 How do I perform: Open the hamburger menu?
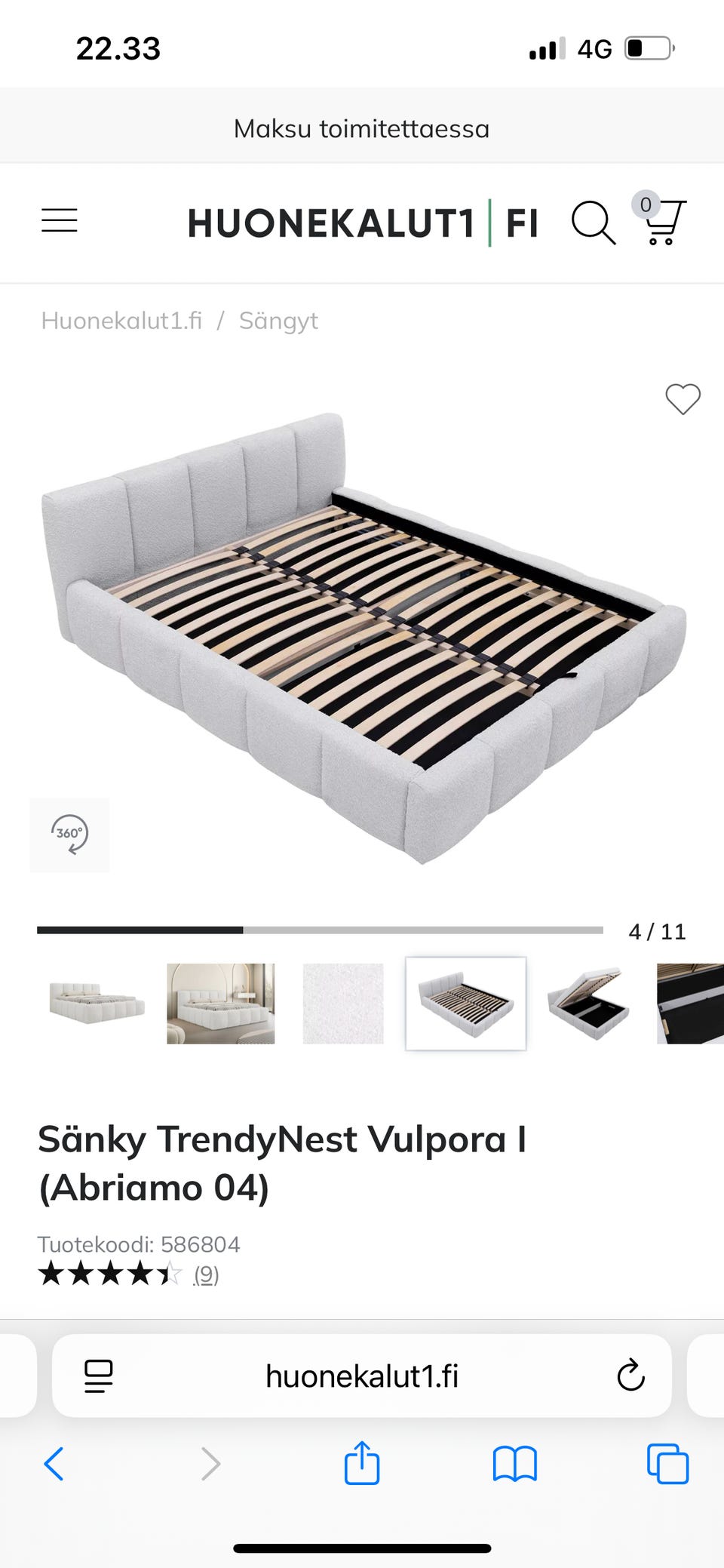tap(60, 221)
